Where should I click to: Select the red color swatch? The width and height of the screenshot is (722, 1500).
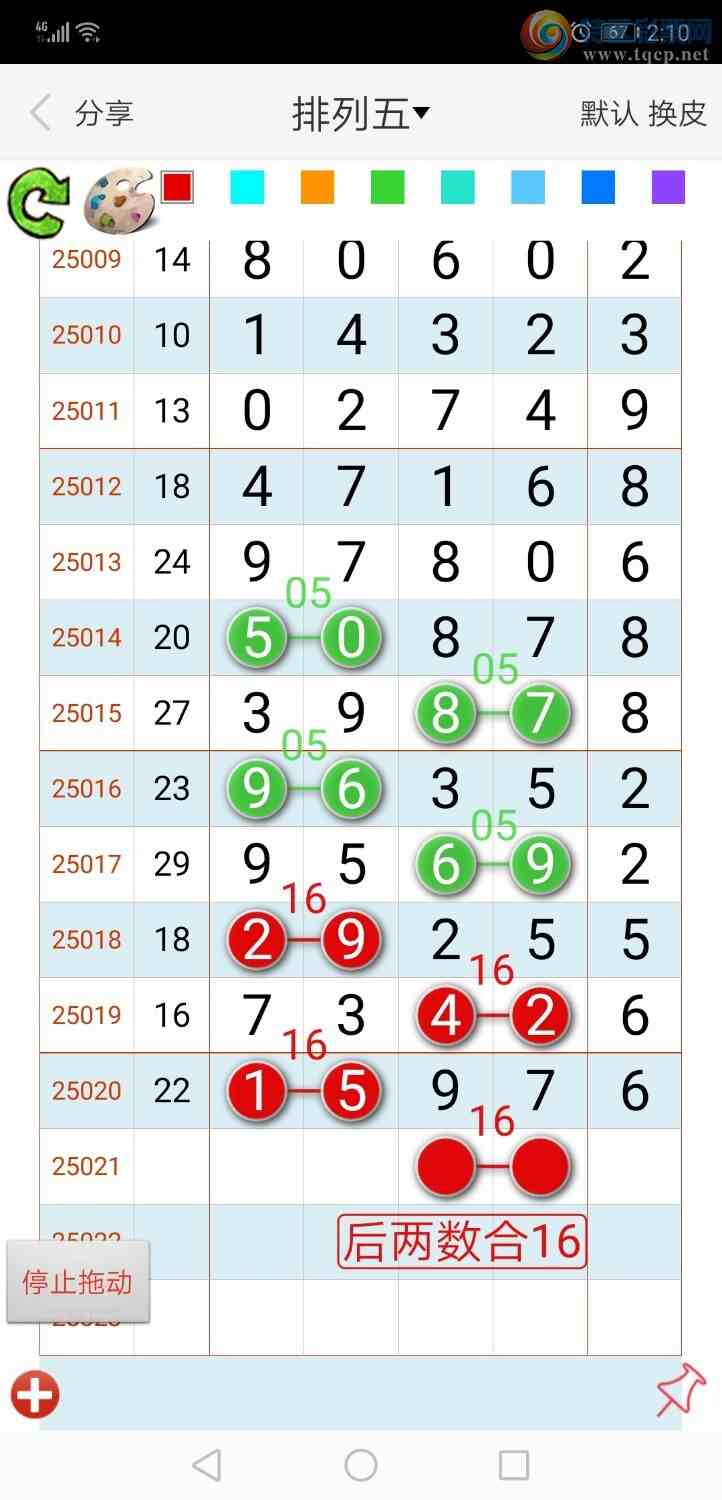[177, 187]
